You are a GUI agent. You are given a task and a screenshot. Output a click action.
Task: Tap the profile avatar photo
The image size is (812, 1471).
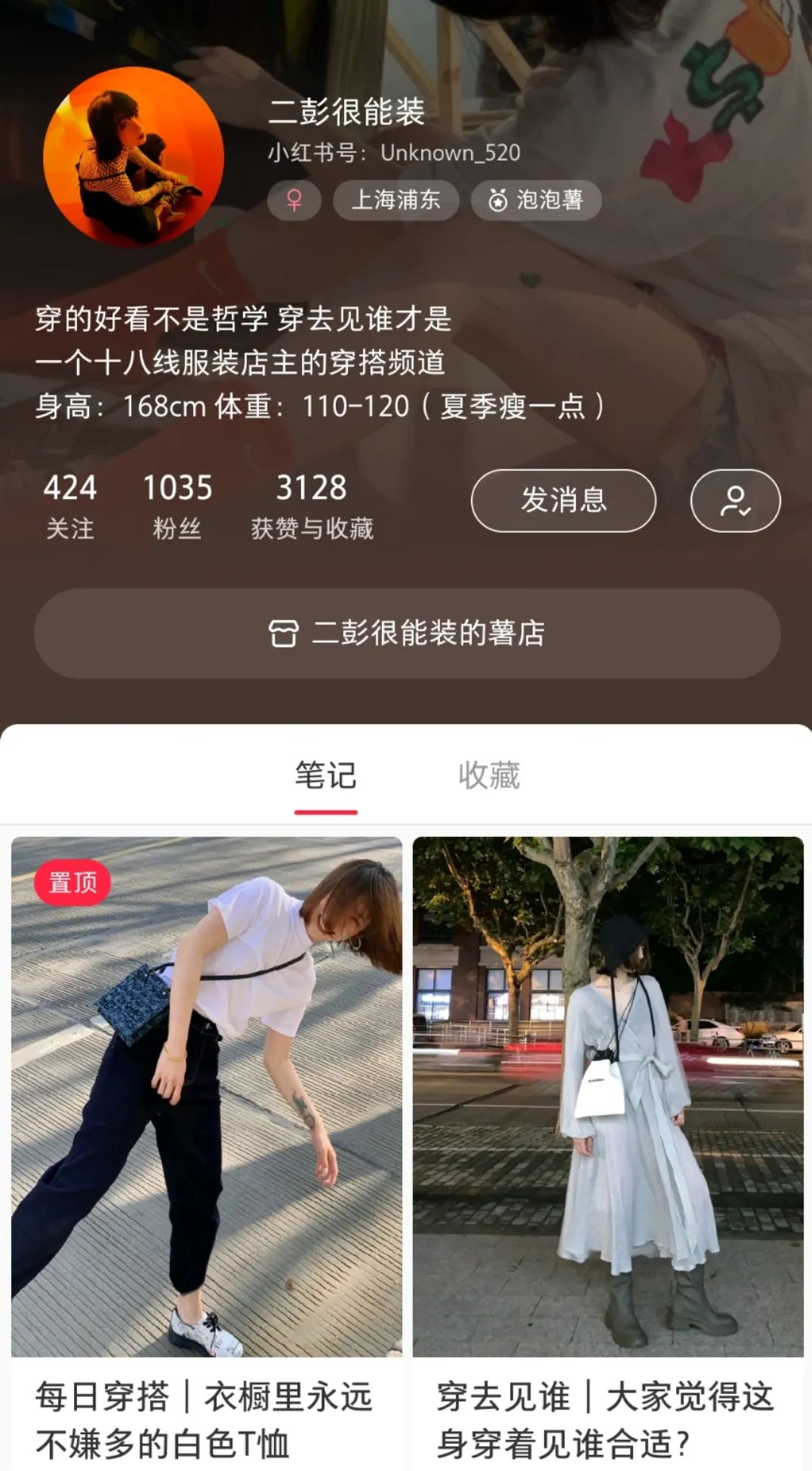[136, 155]
